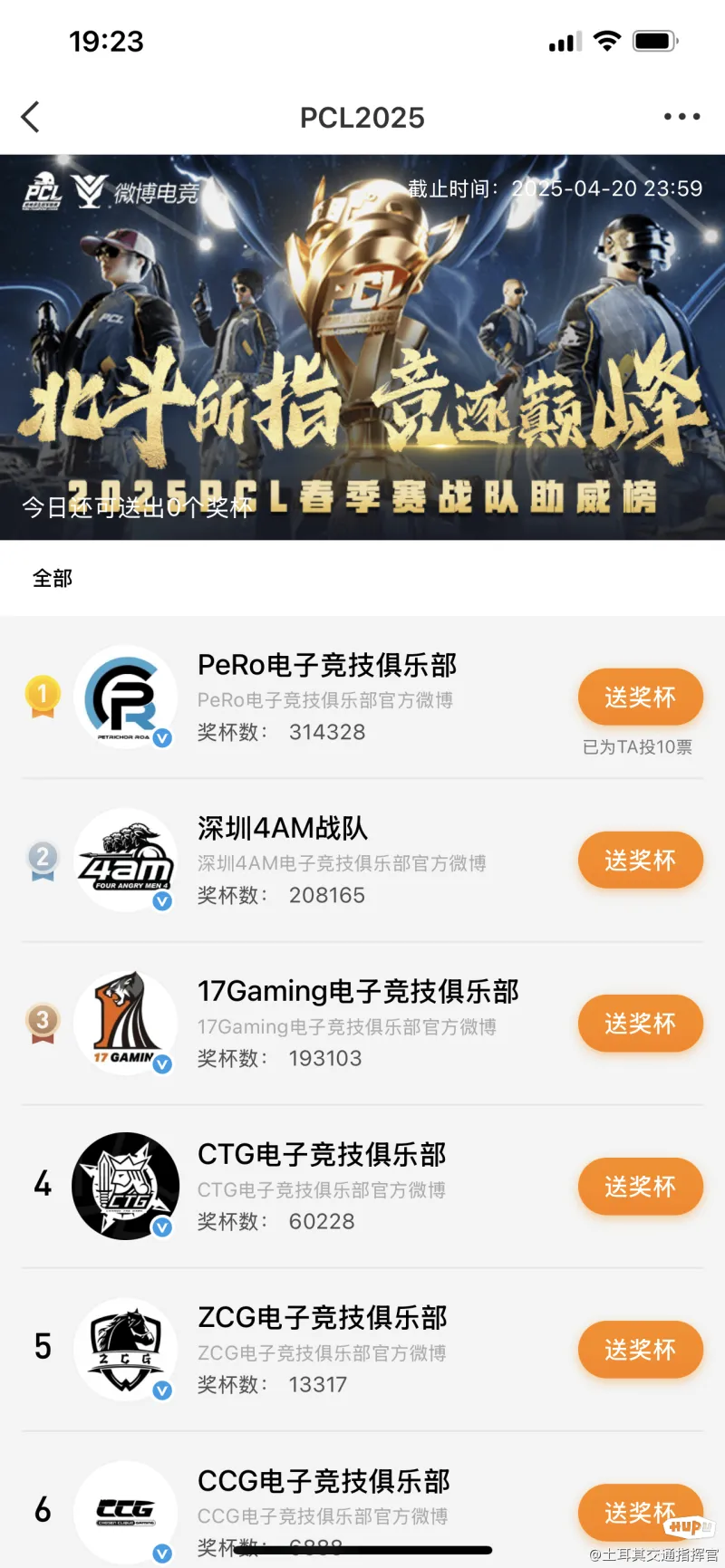The width and height of the screenshot is (725, 1568).
Task: Send a trophy to PeRo电子竞技俱乐部
Action: click(641, 697)
